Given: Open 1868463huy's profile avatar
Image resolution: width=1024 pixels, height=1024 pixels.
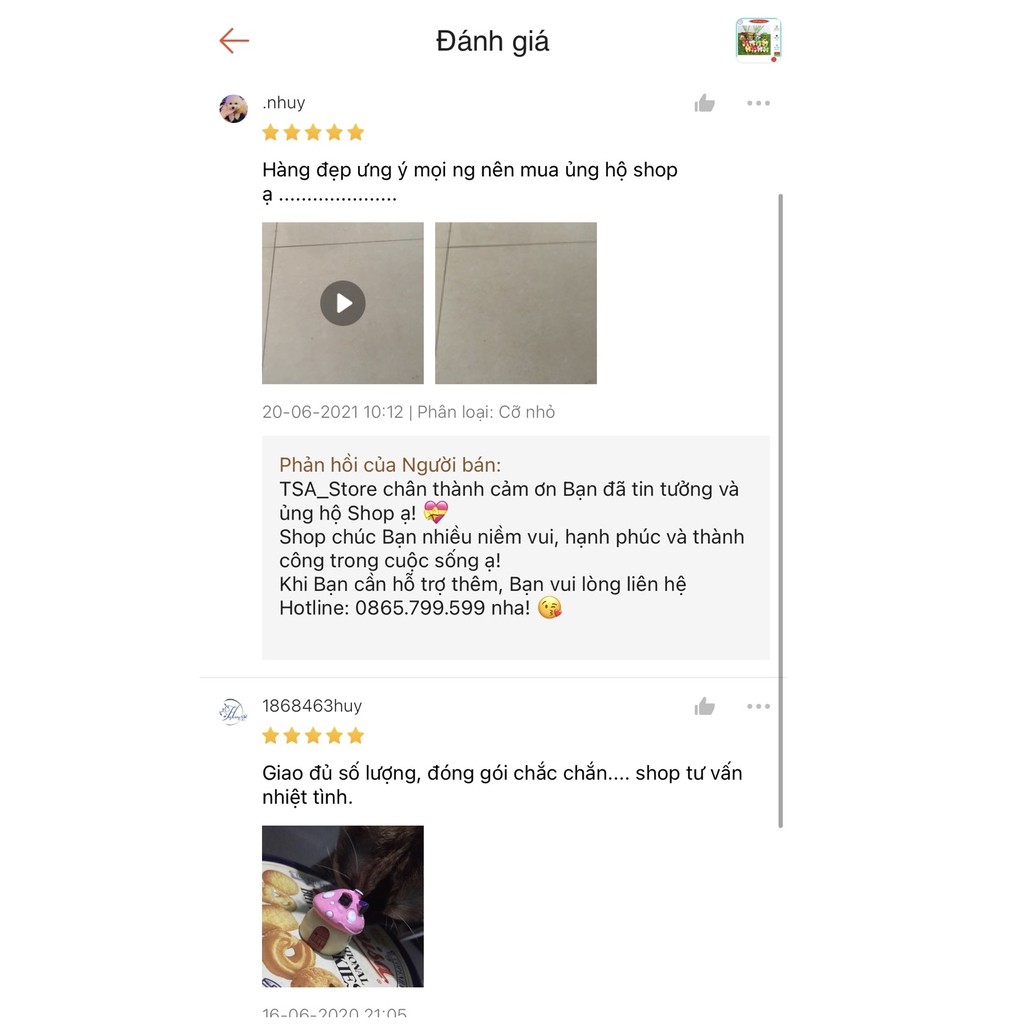Looking at the screenshot, I should [232, 712].
